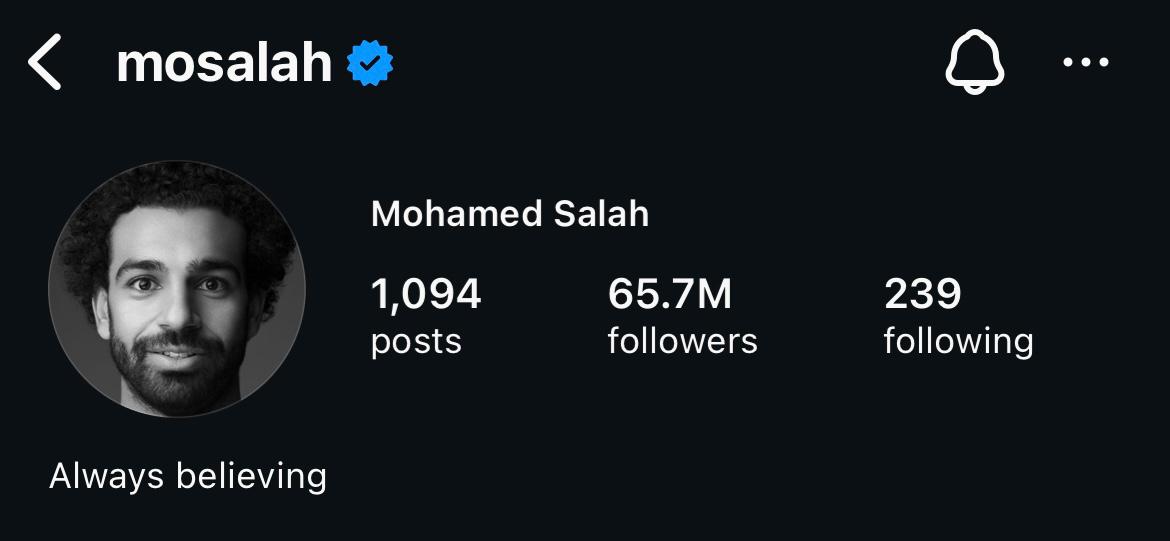Go back using the arrow icon
The width and height of the screenshot is (1170, 541).
pyautogui.click(x=46, y=62)
